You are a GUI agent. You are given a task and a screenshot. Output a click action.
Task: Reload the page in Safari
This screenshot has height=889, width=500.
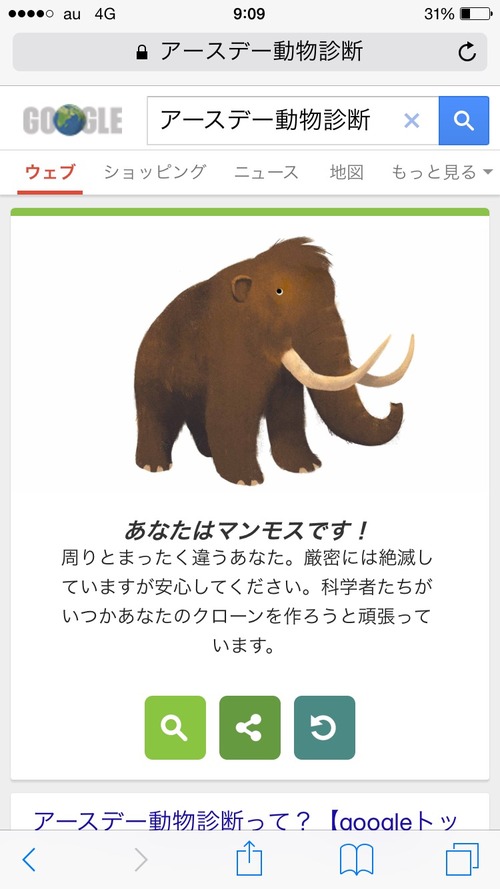click(467, 52)
